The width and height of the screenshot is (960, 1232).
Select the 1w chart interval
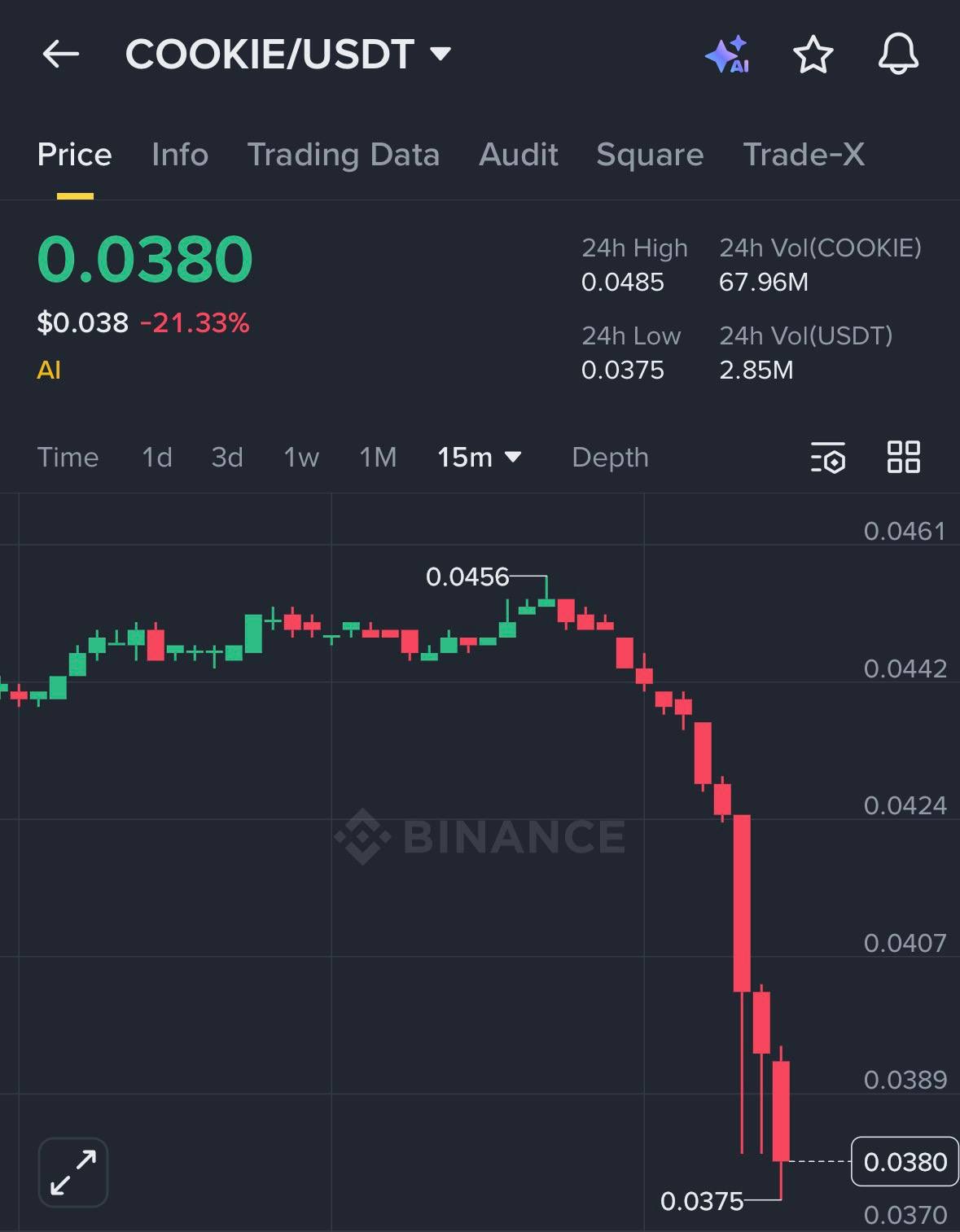coord(301,458)
